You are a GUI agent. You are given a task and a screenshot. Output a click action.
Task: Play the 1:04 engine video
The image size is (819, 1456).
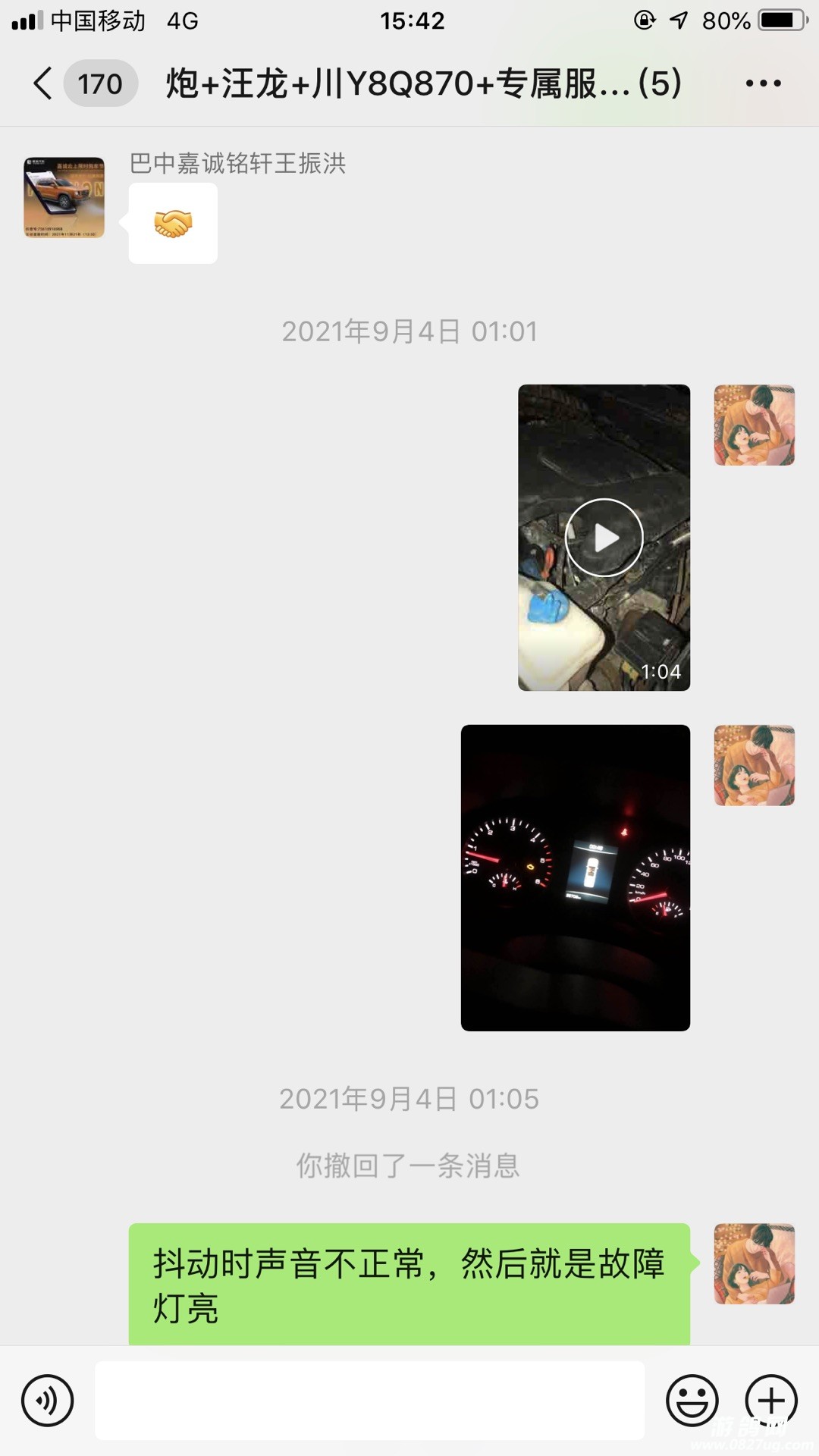[x=604, y=538]
